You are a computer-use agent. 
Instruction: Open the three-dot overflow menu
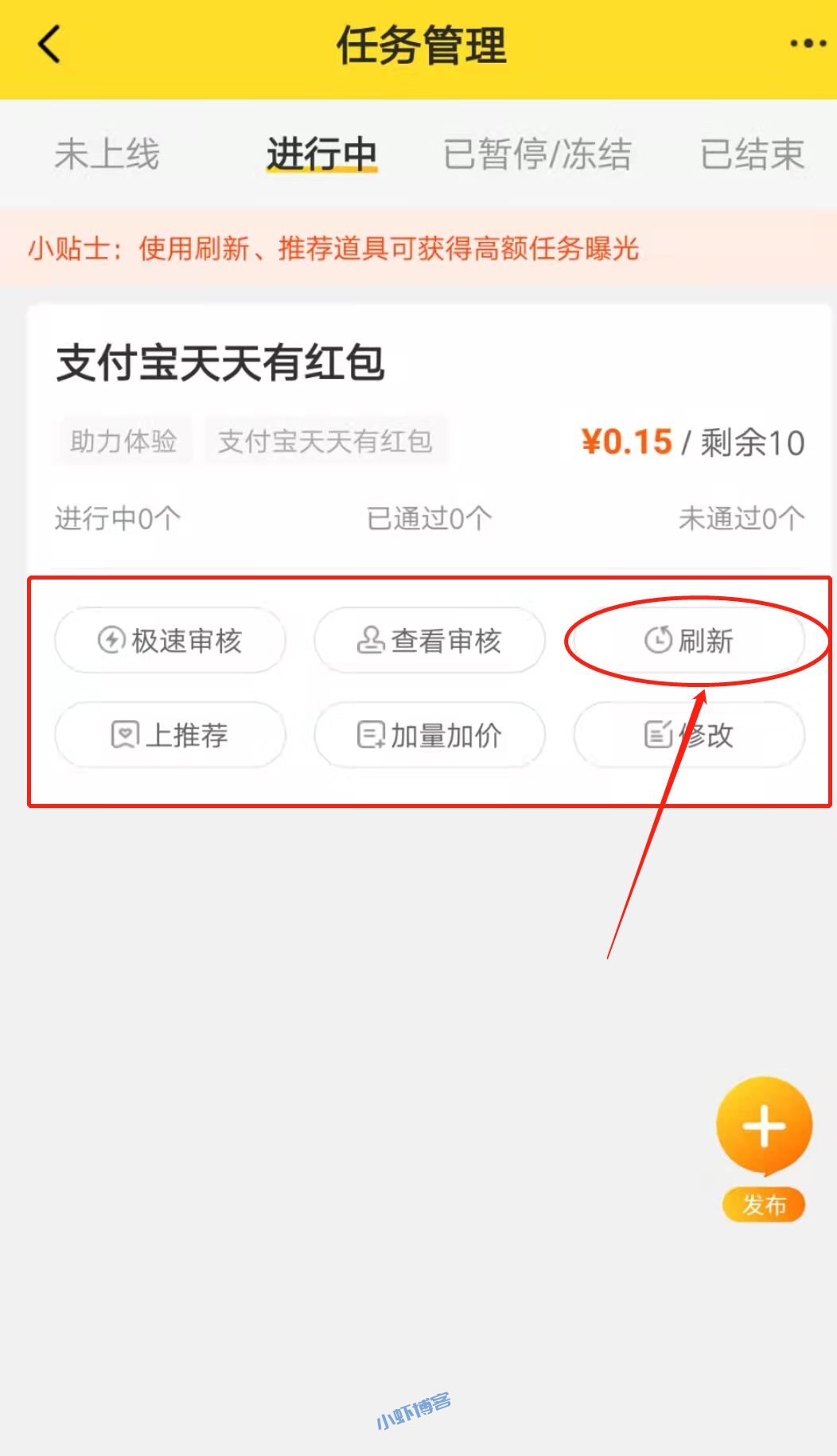(806, 42)
